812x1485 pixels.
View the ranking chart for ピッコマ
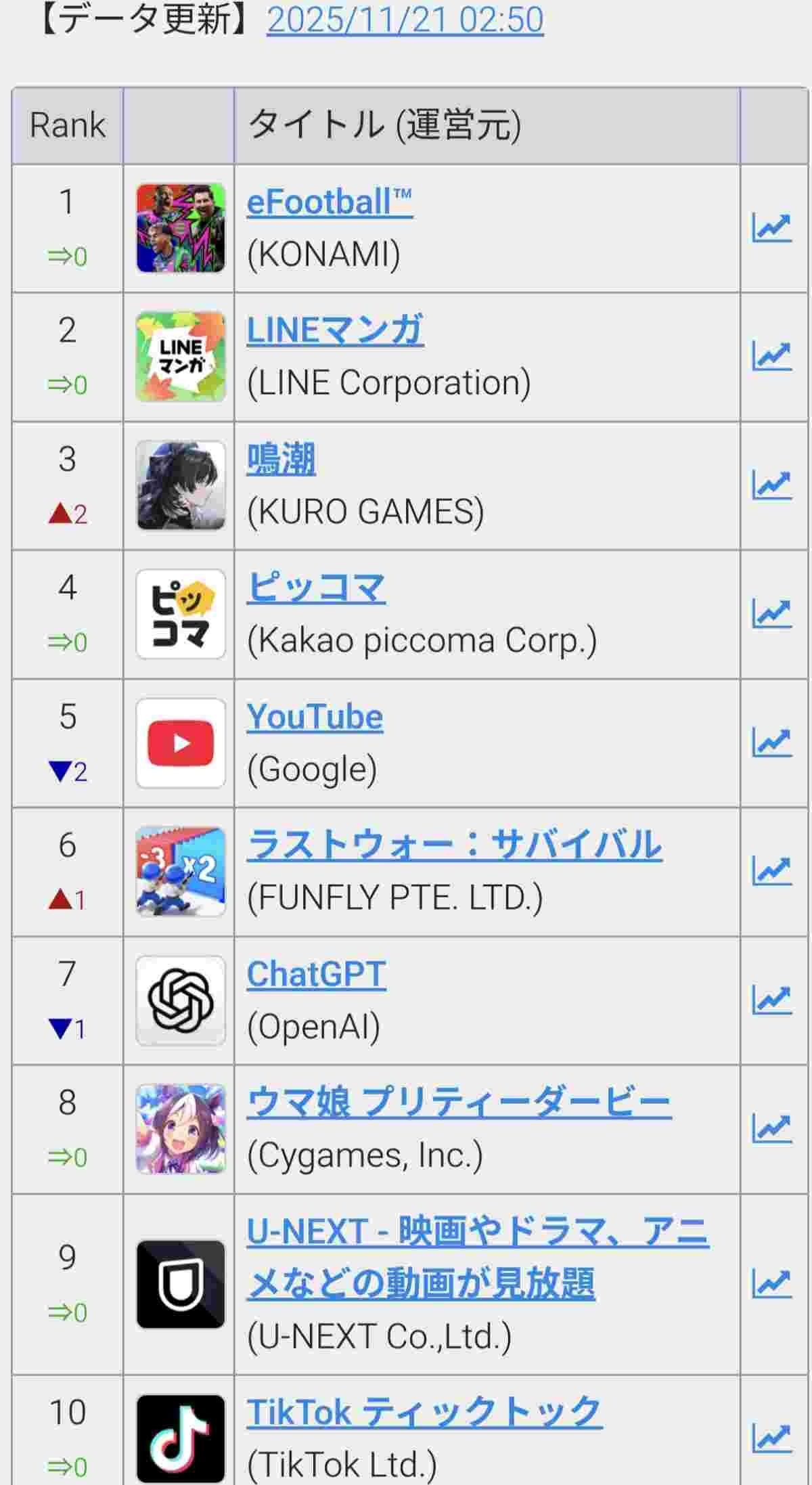coord(771,613)
